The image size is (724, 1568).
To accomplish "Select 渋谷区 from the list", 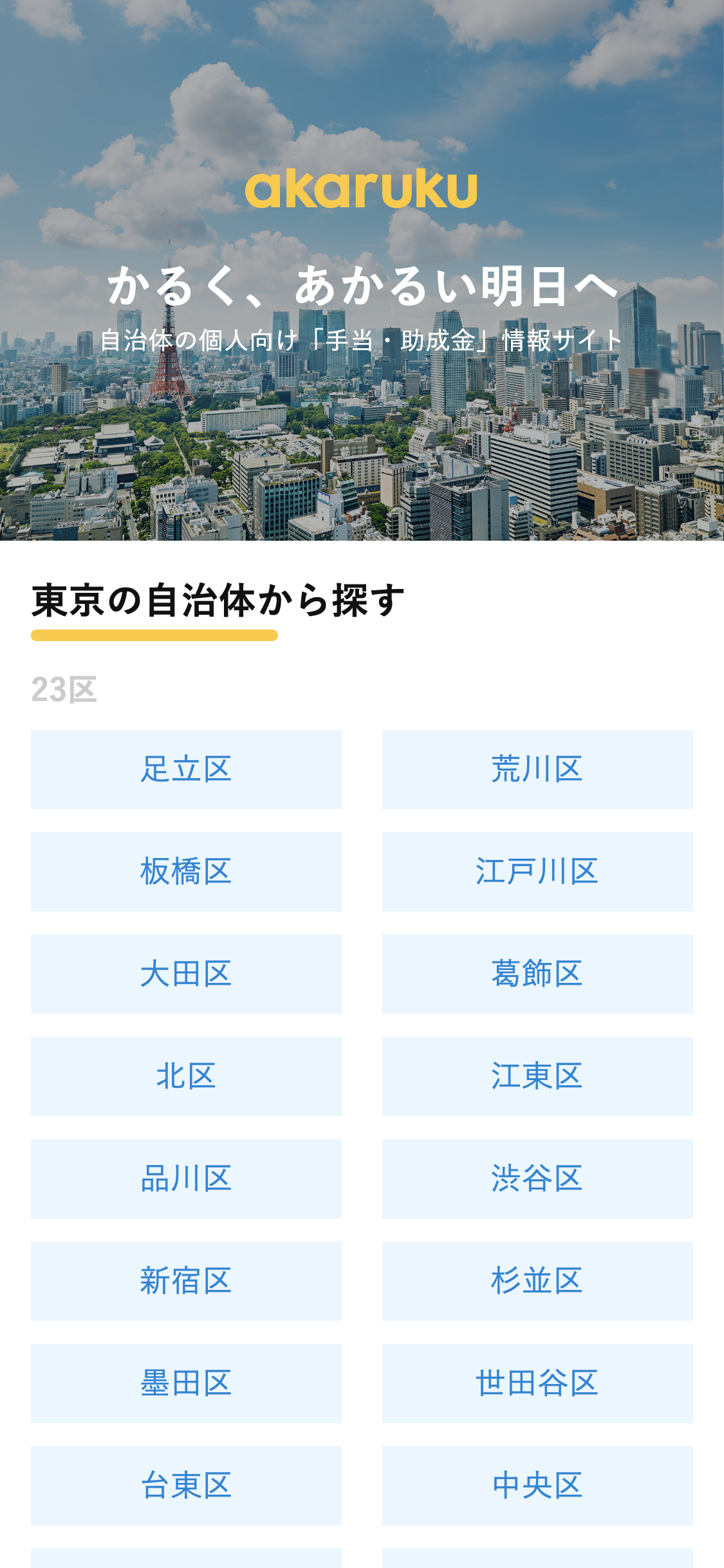I will tap(537, 1179).
